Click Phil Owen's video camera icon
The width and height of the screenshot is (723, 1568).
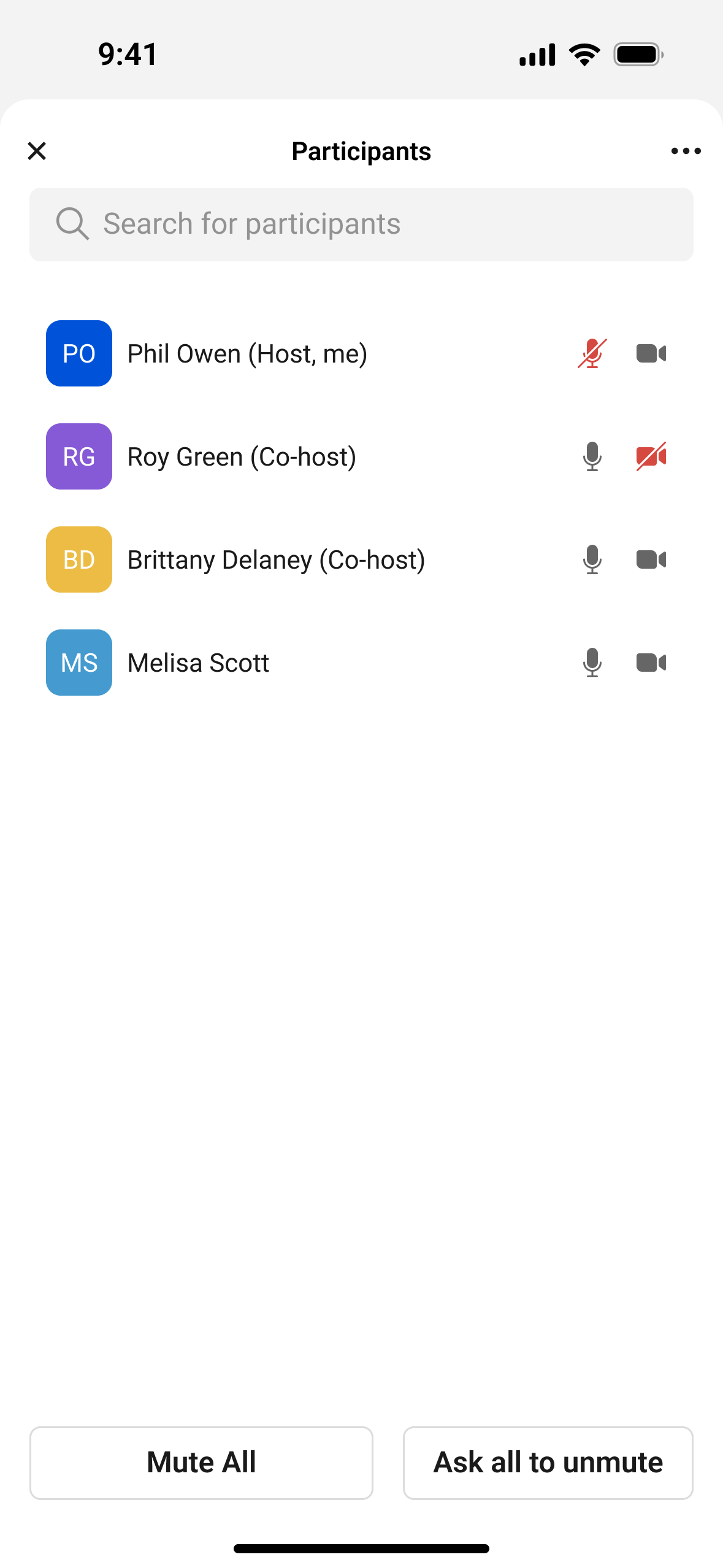[651, 353]
